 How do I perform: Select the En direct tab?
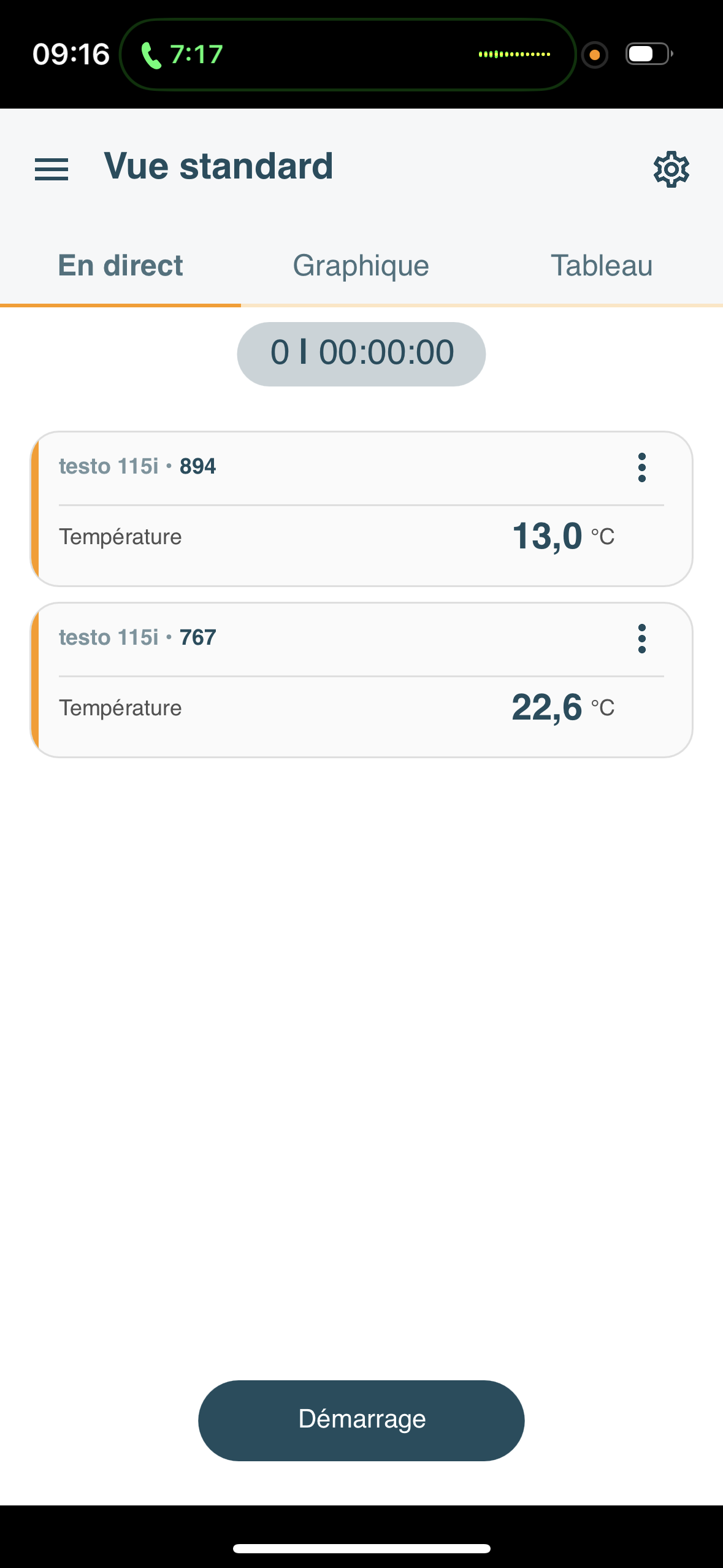[120, 266]
